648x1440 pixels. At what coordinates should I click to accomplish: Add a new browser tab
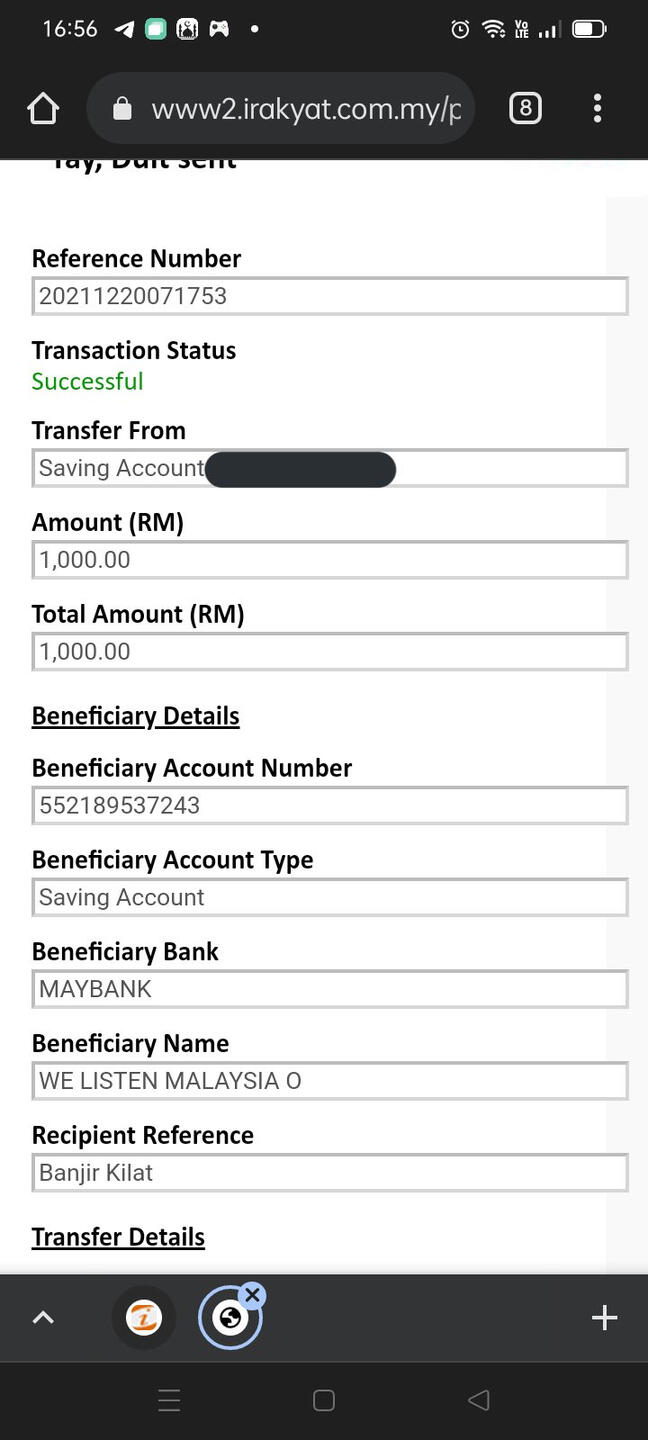604,1318
